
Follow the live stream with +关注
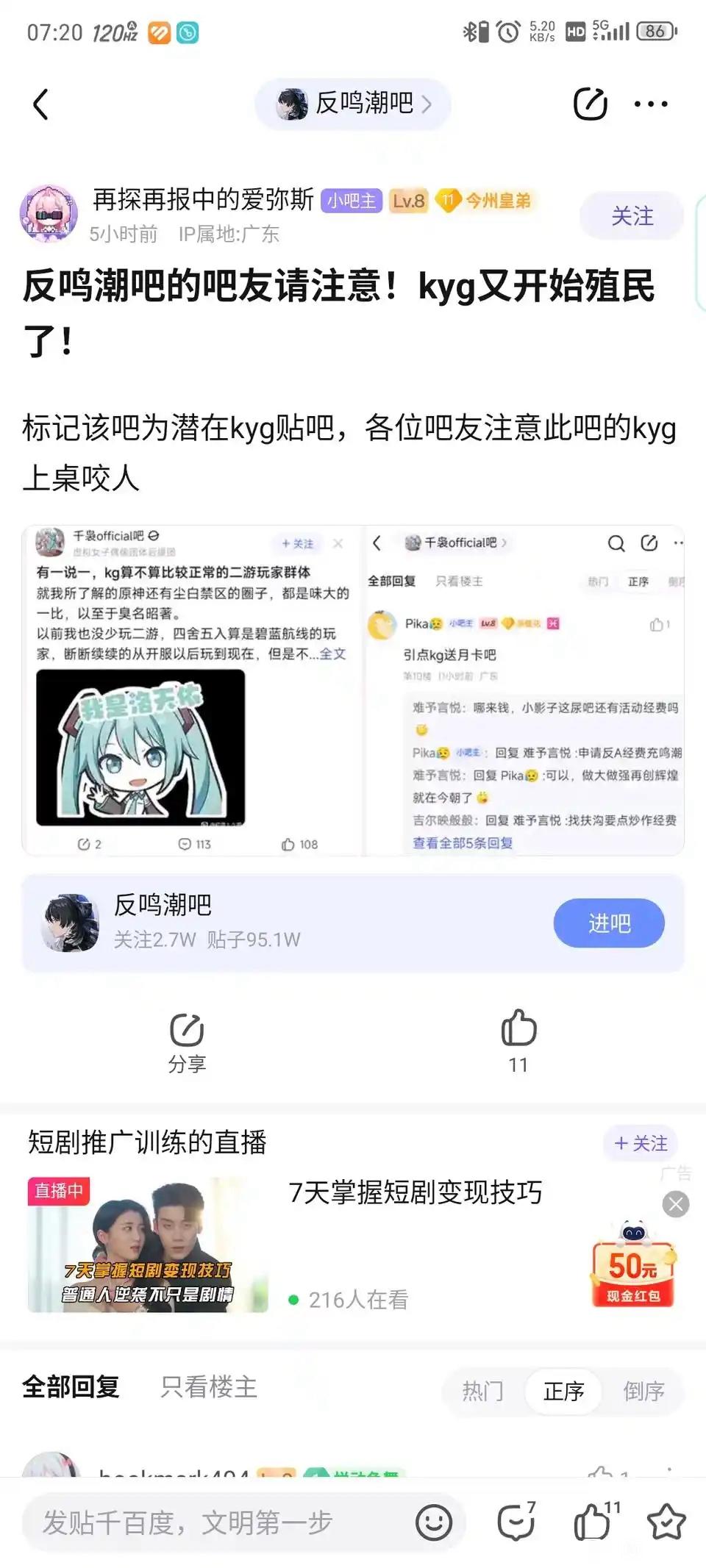[641, 1143]
